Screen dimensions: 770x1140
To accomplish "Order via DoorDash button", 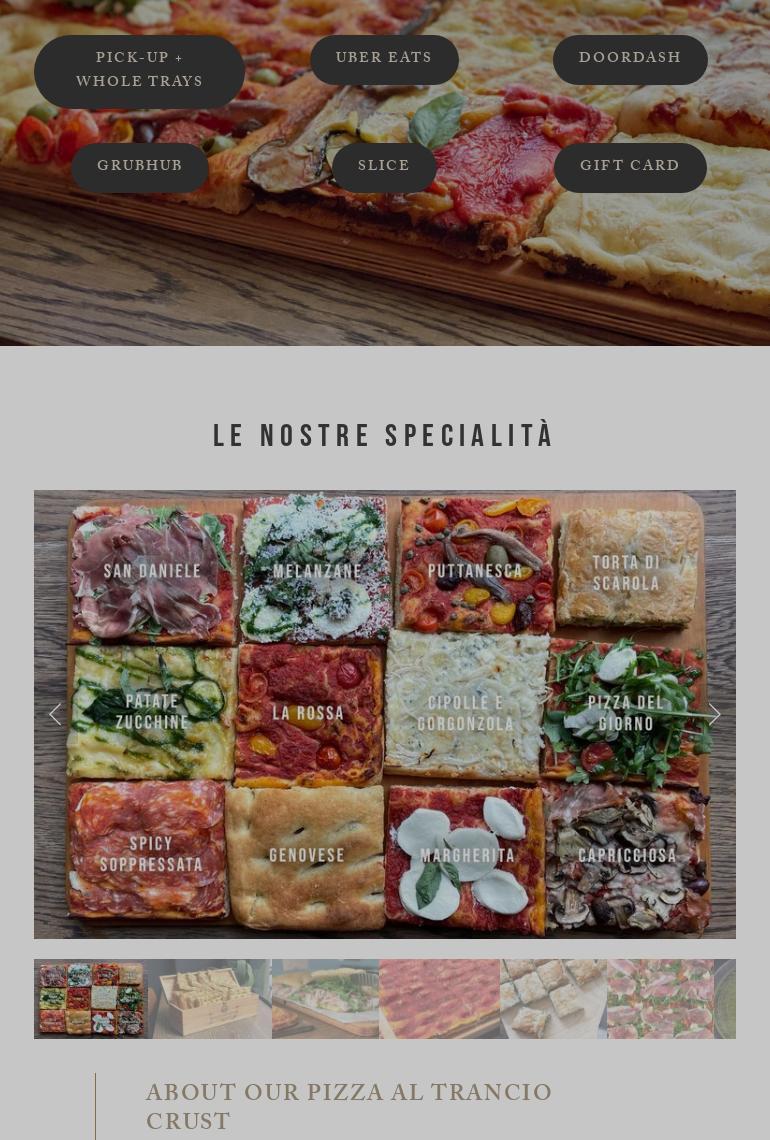I will tap(630, 59).
